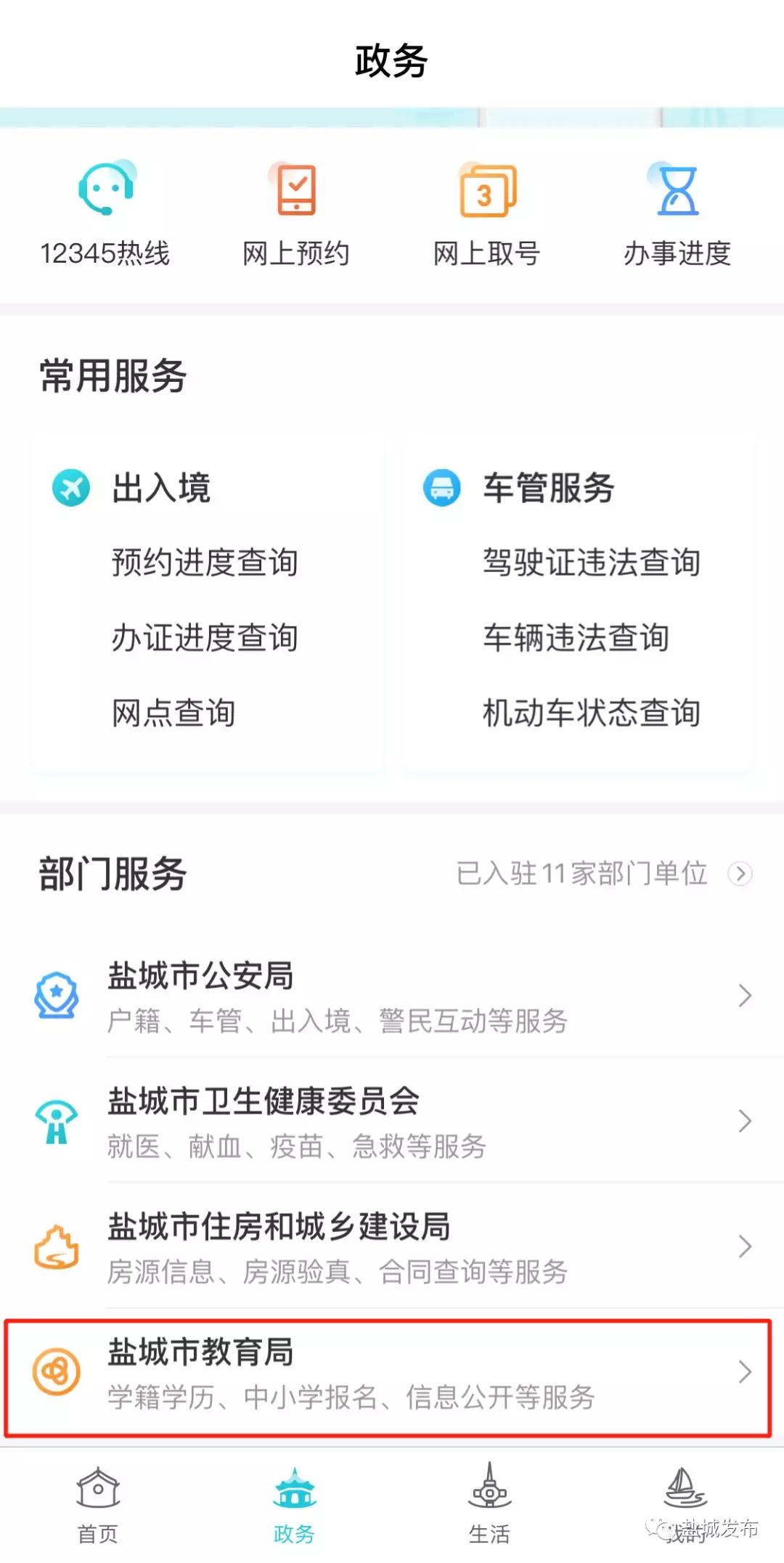This screenshot has height=1563, width=784.
Task: Open 办证进度查询 under 出入境
Action: pos(205,637)
